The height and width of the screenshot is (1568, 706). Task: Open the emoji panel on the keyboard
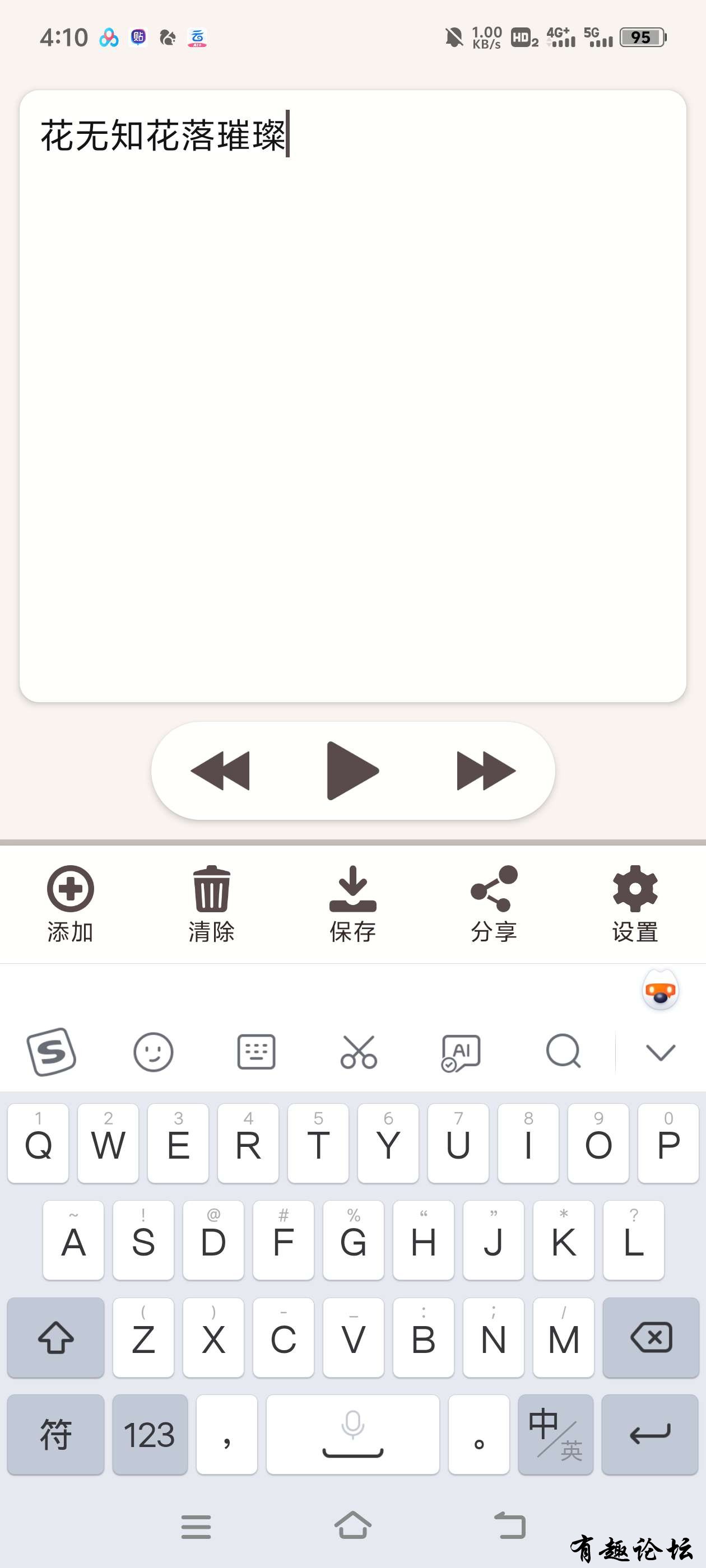[x=154, y=1052]
